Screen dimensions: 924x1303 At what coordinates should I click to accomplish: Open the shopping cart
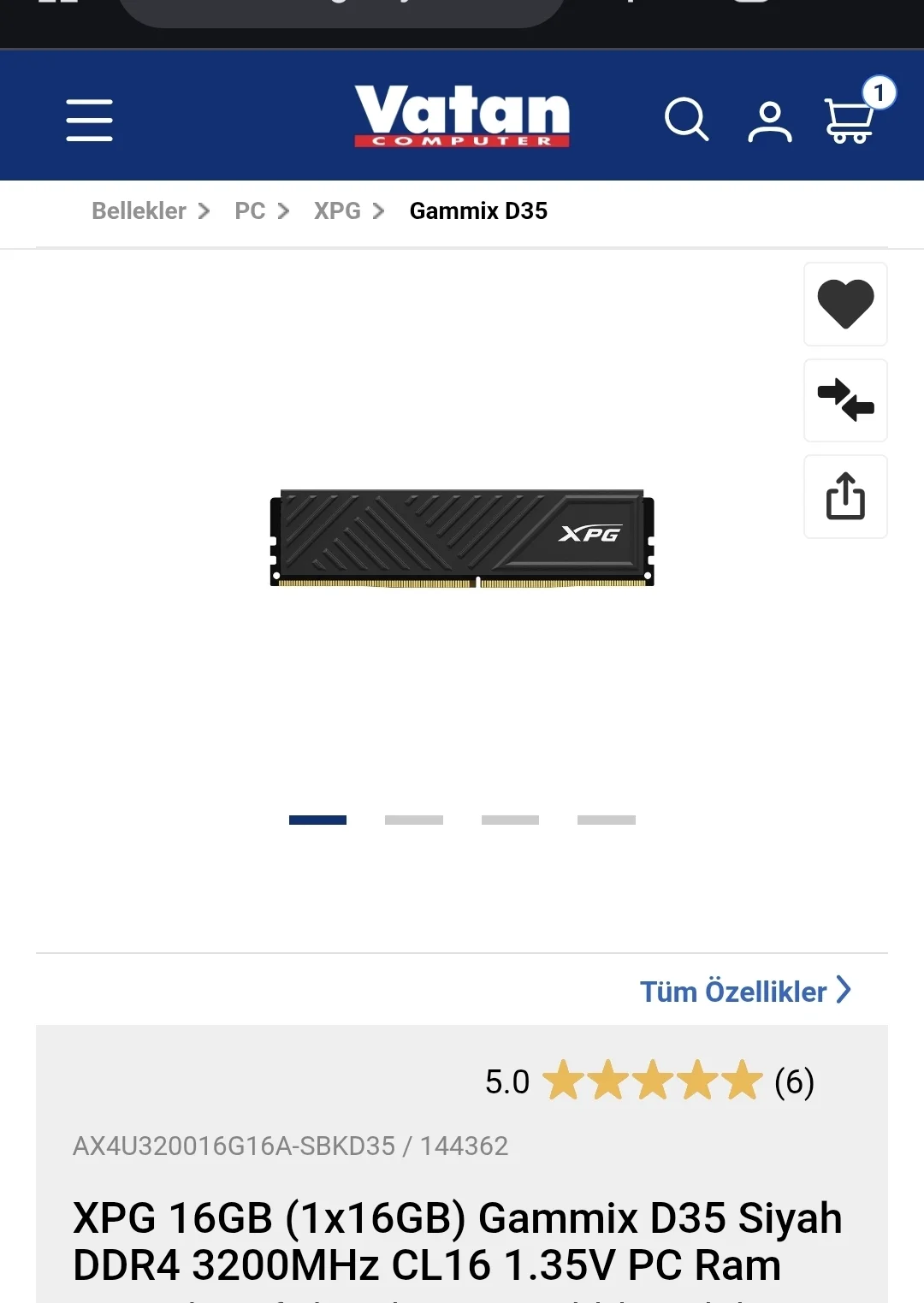pos(850,121)
